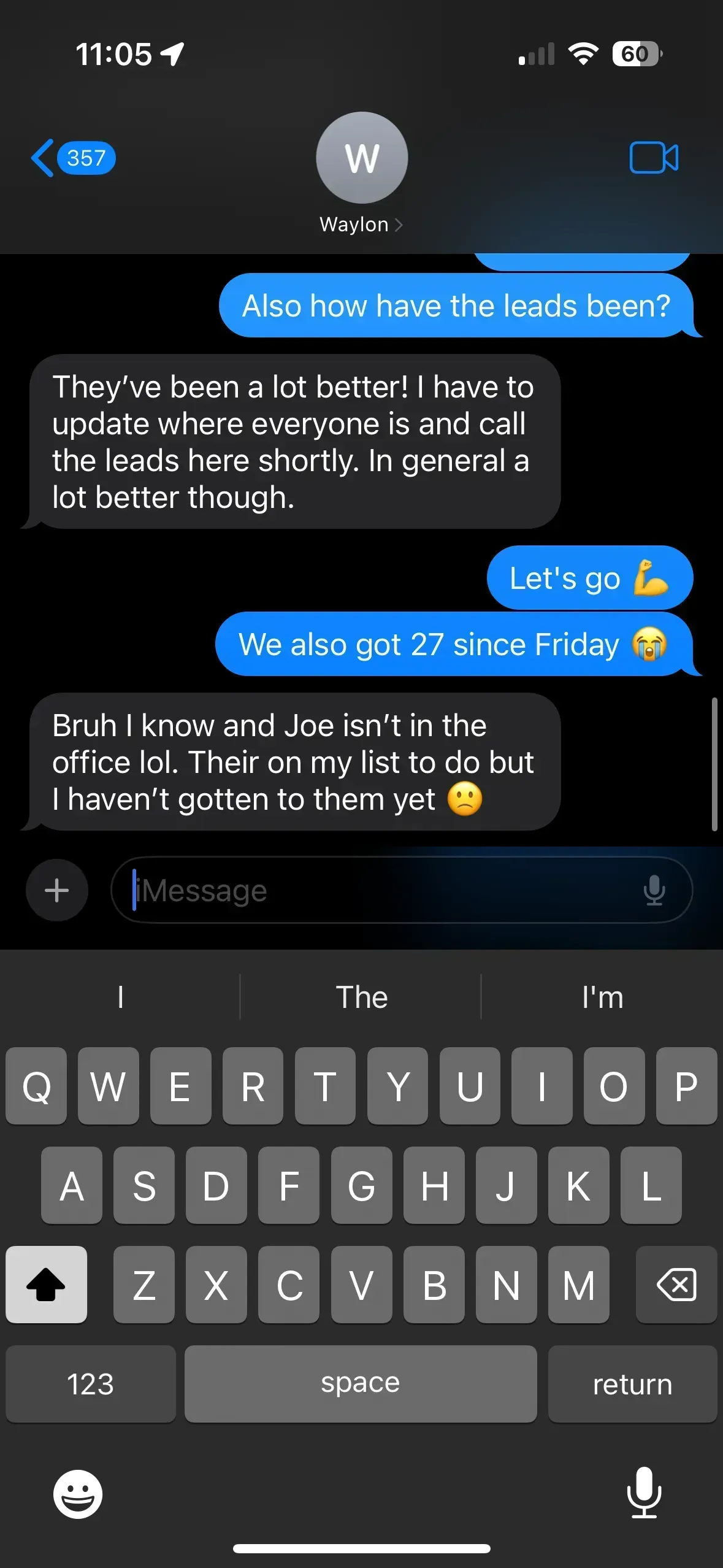
Task: Insert the suggested word "The"
Action: (361, 997)
